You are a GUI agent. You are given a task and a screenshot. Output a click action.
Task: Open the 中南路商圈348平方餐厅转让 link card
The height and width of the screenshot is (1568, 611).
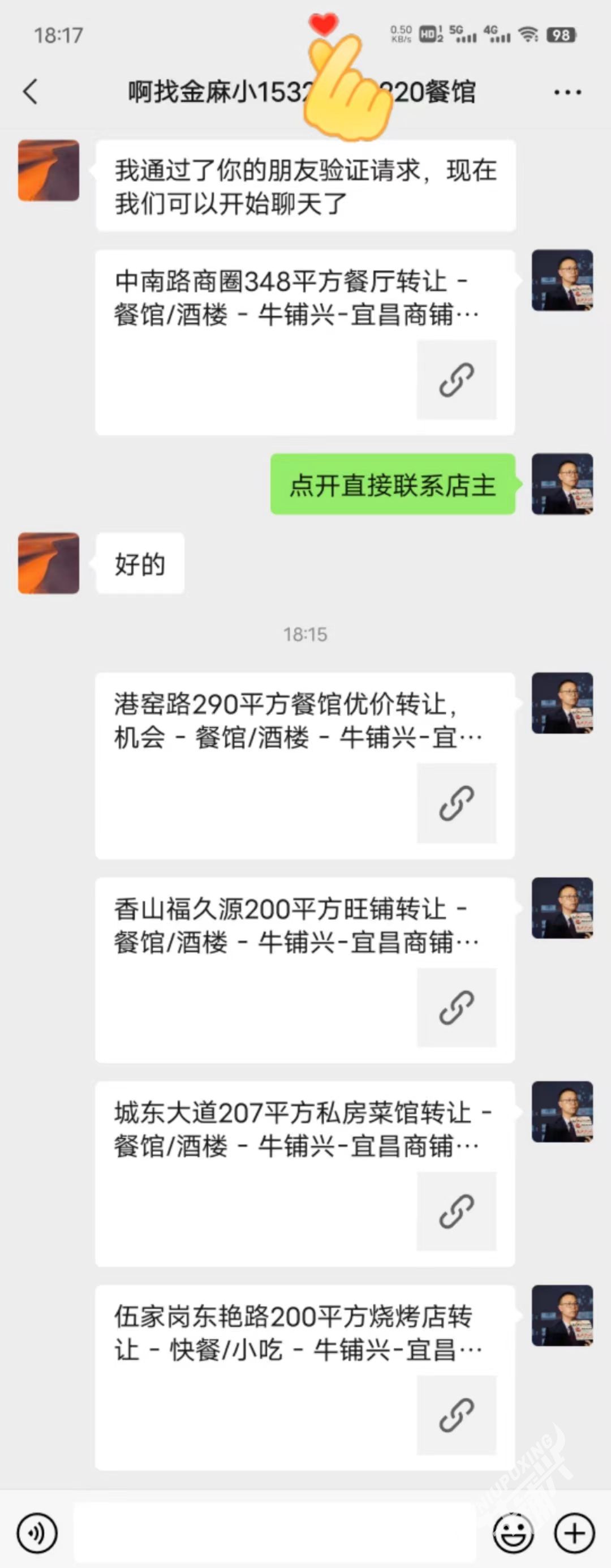[x=305, y=342]
